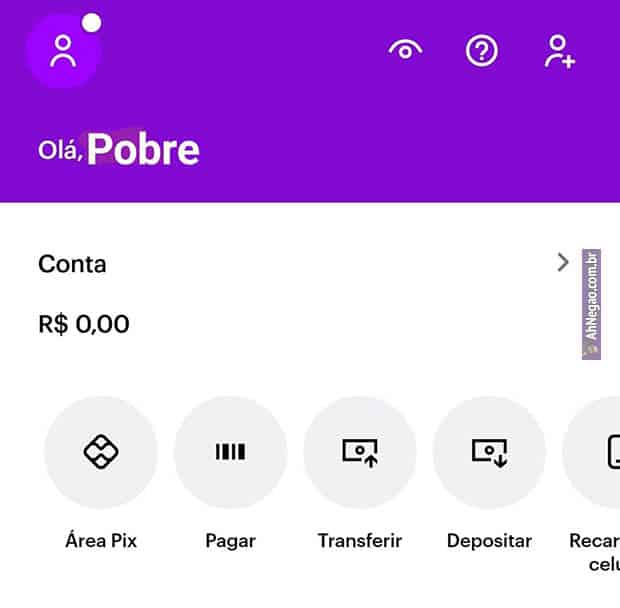Choose Transferir to send money
Screen dimensions: 620x608
[x=359, y=453]
